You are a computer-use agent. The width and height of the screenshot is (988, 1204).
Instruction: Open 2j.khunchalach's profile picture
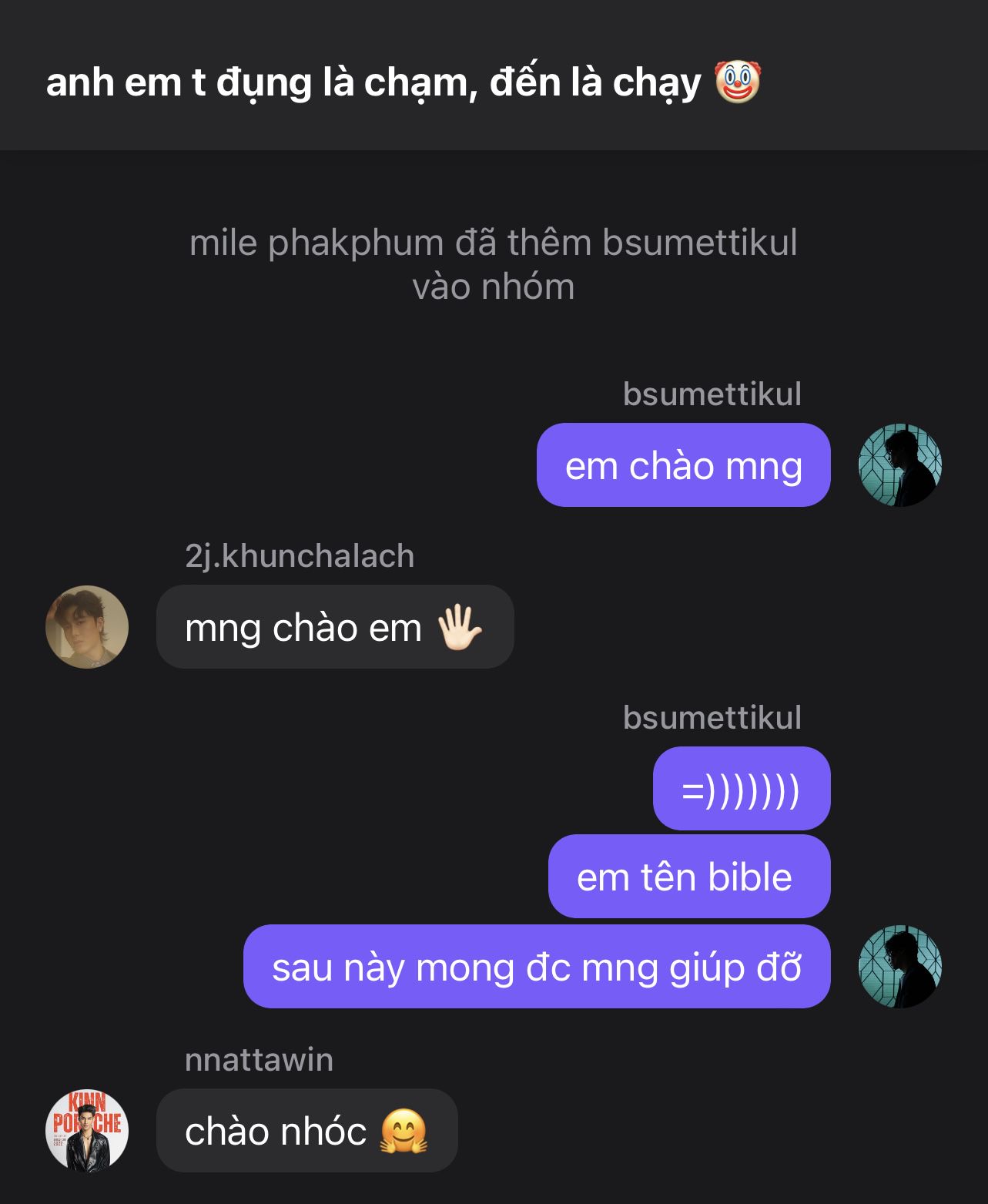[x=87, y=627]
